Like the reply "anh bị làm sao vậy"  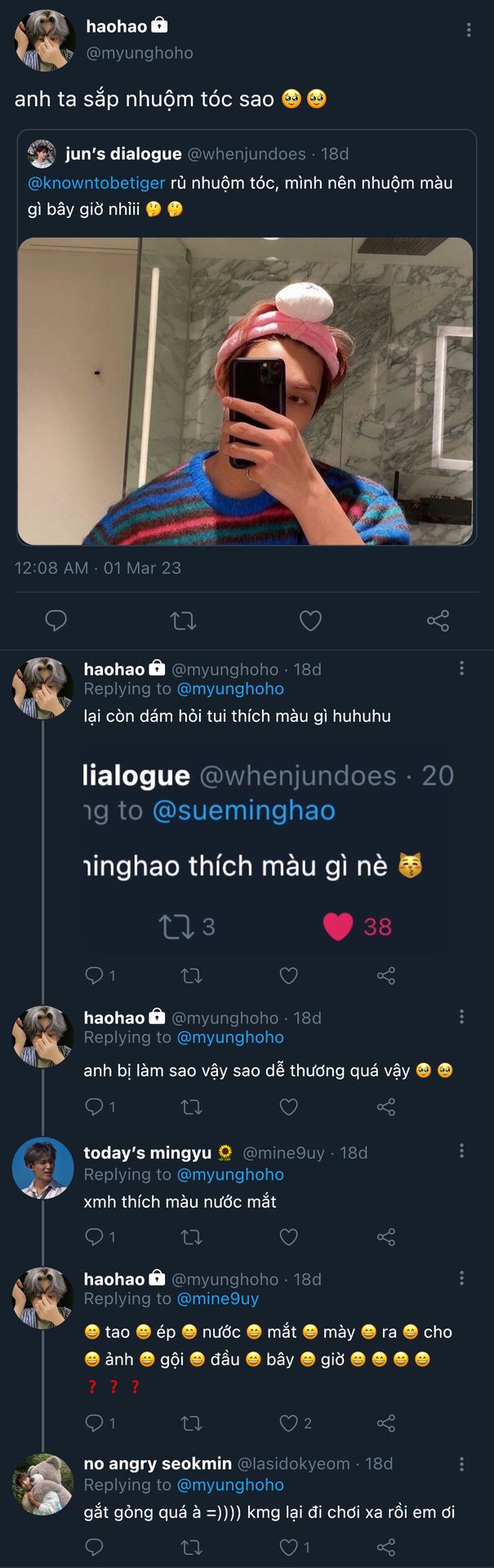pos(288,1107)
